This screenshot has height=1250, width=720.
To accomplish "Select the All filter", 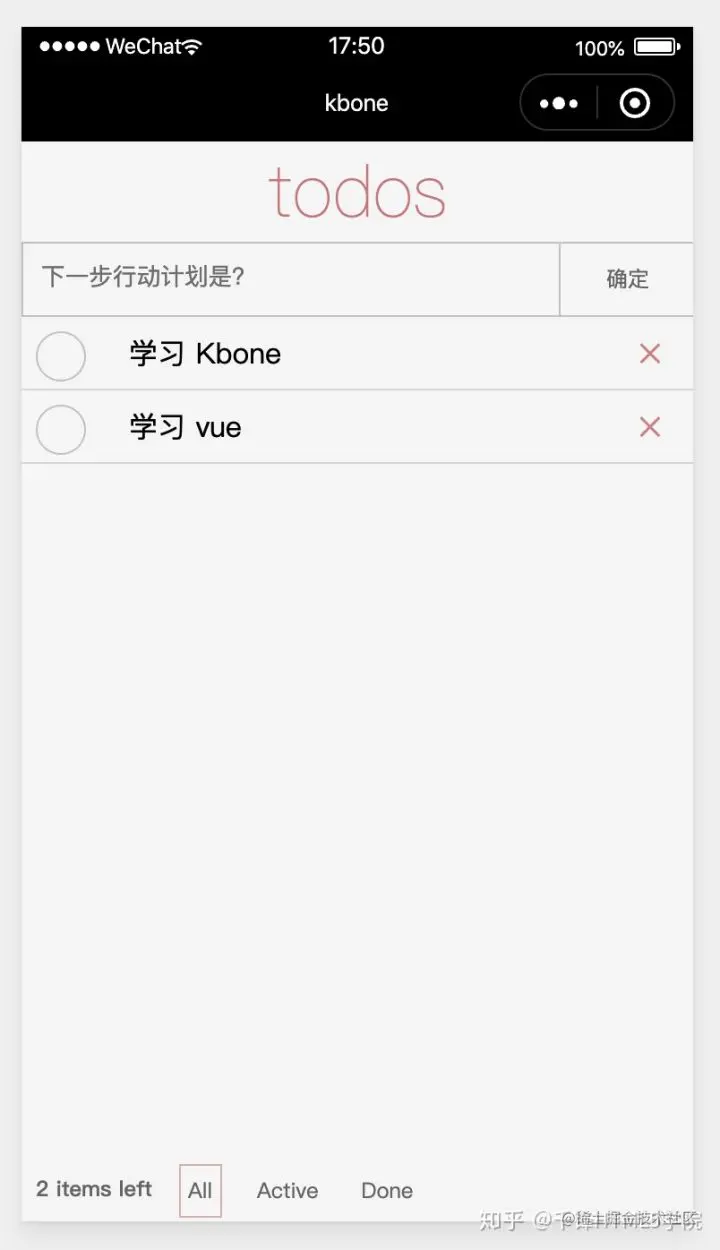I will click(x=200, y=1190).
